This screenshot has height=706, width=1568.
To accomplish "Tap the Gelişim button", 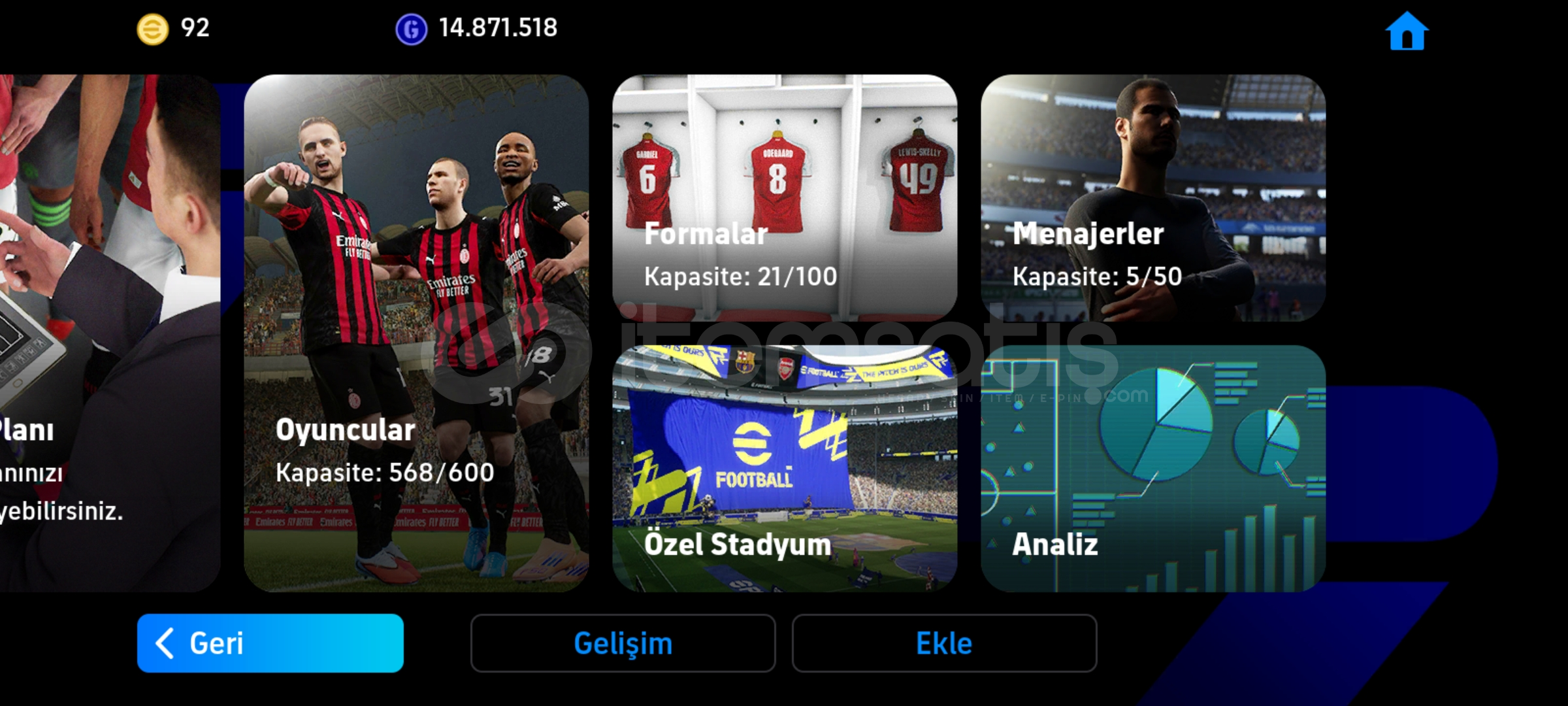I will pyautogui.click(x=623, y=643).
